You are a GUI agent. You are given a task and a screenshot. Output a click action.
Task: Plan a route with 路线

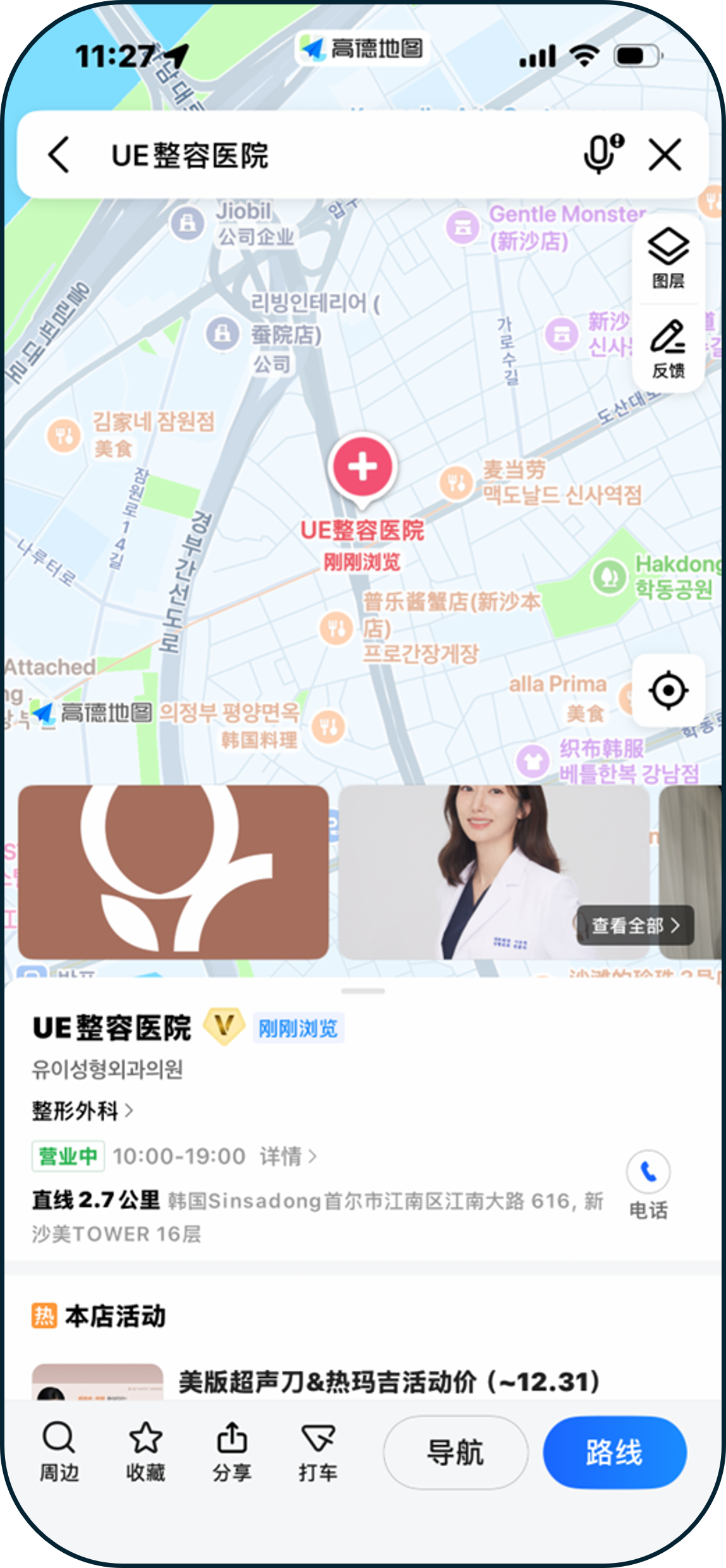[614, 1452]
